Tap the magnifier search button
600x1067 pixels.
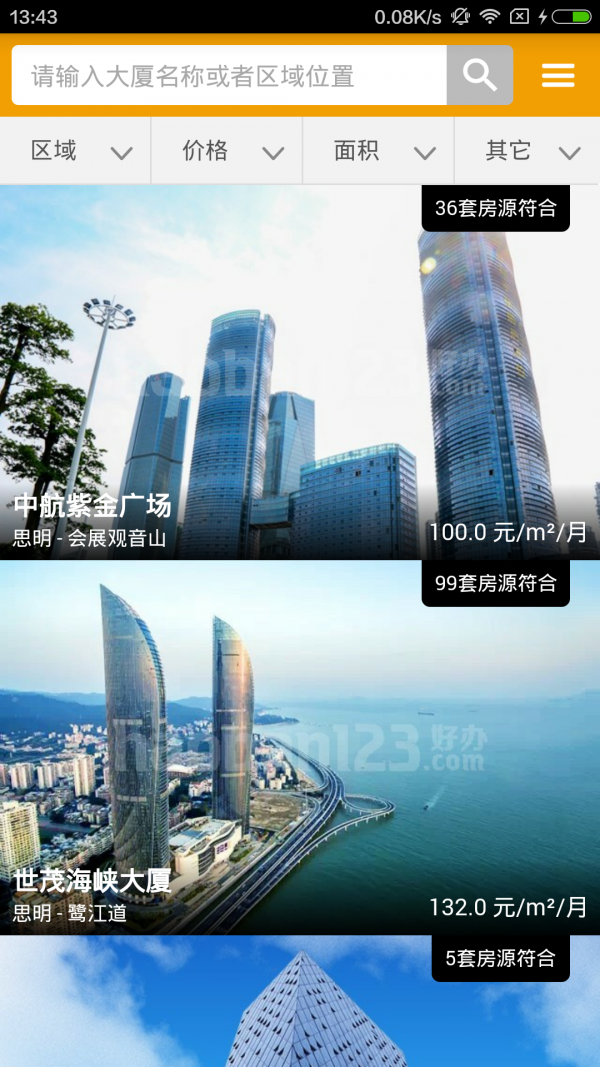click(480, 76)
